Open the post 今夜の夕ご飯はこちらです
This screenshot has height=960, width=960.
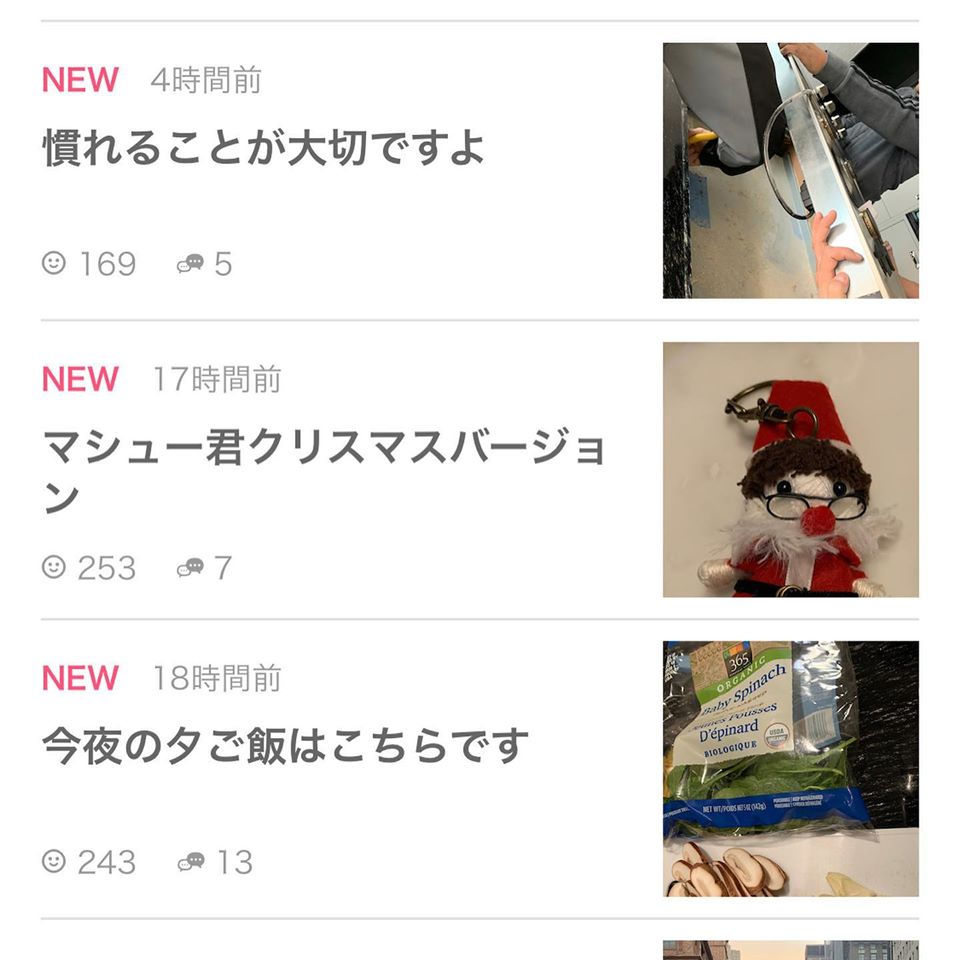pyautogui.click(x=286, y=747)
